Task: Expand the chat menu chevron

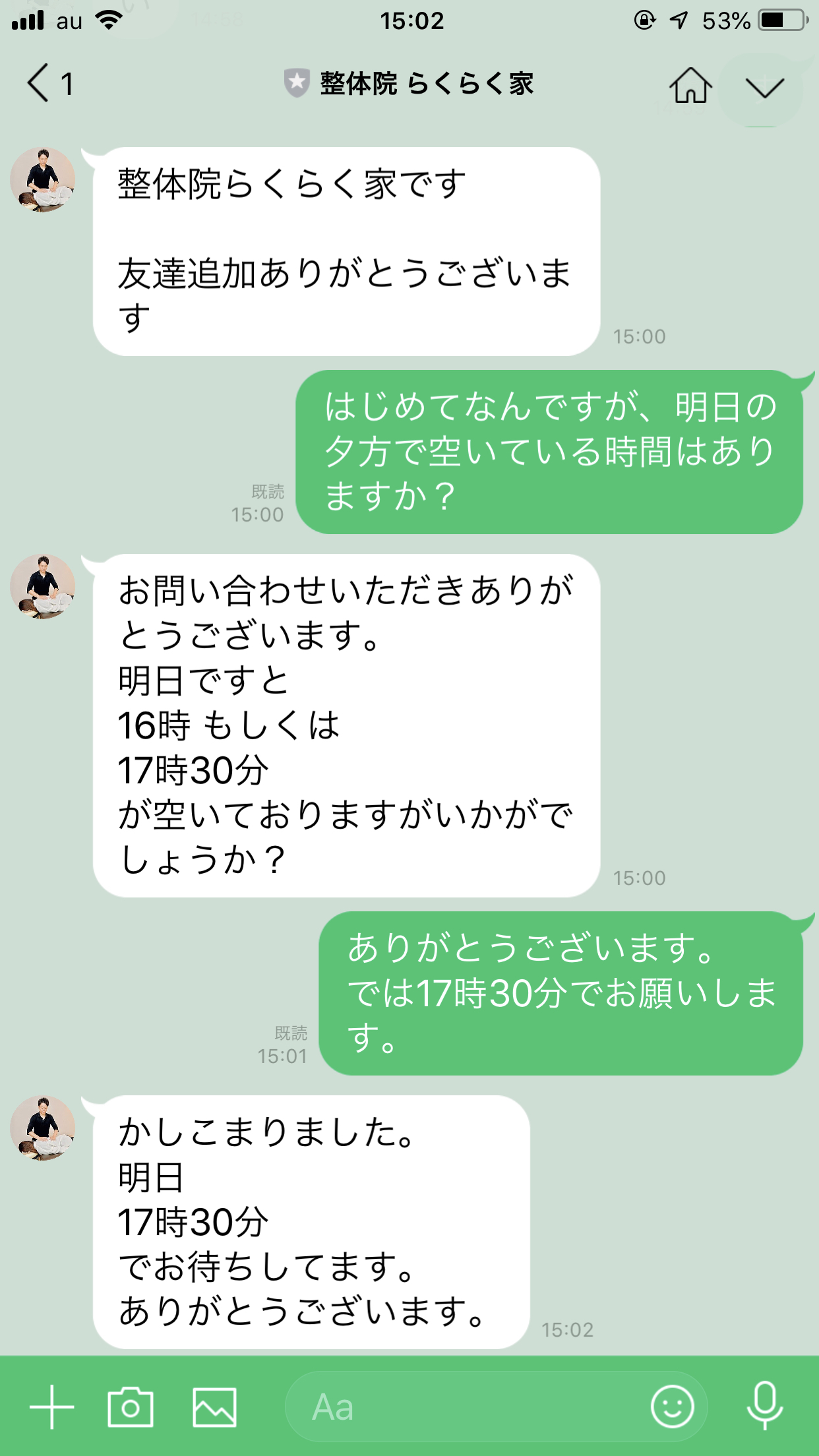Action: click(x=764, y=87)
